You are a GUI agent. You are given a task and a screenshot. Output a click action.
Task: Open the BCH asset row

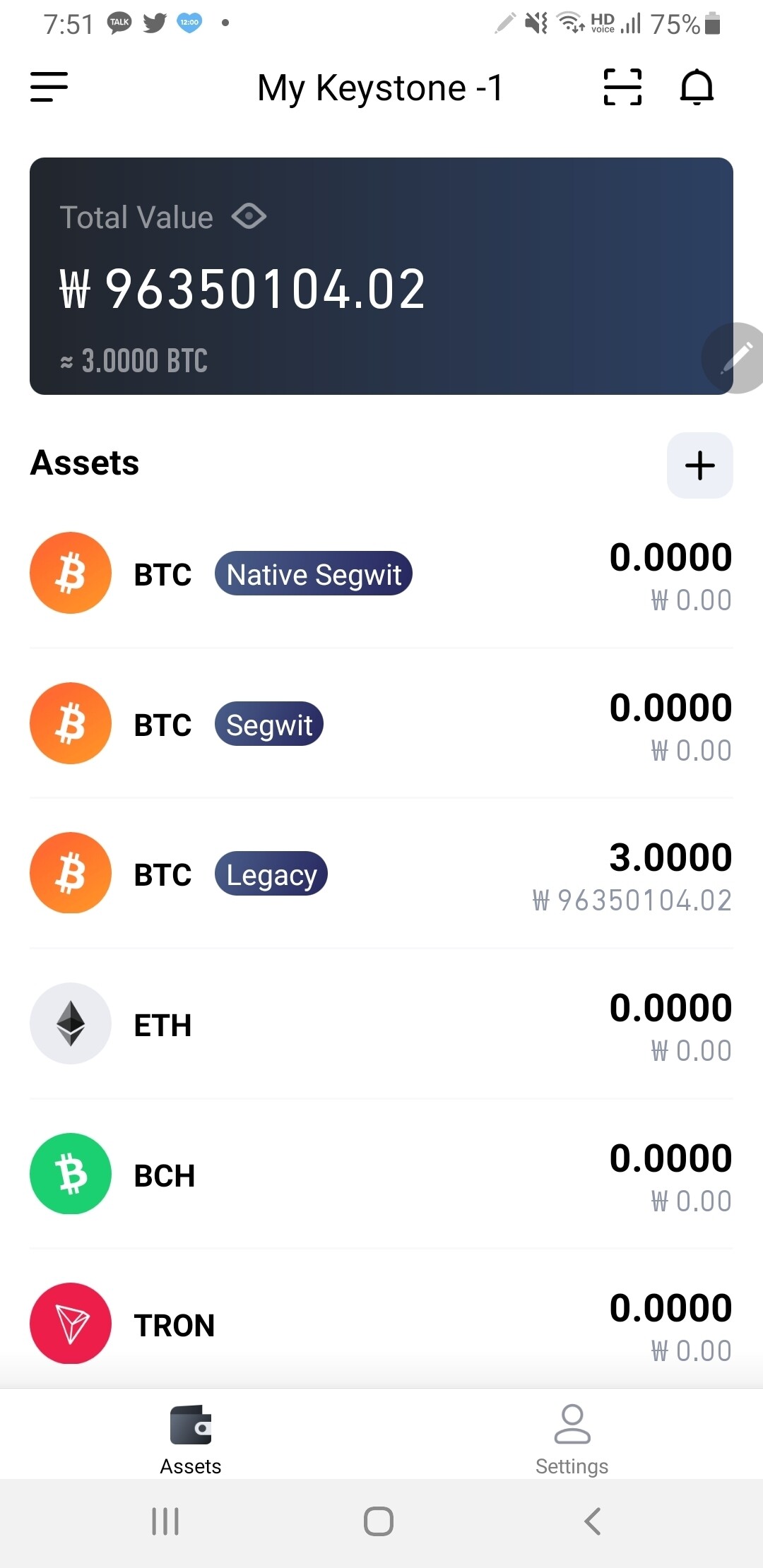[381, 1175]
